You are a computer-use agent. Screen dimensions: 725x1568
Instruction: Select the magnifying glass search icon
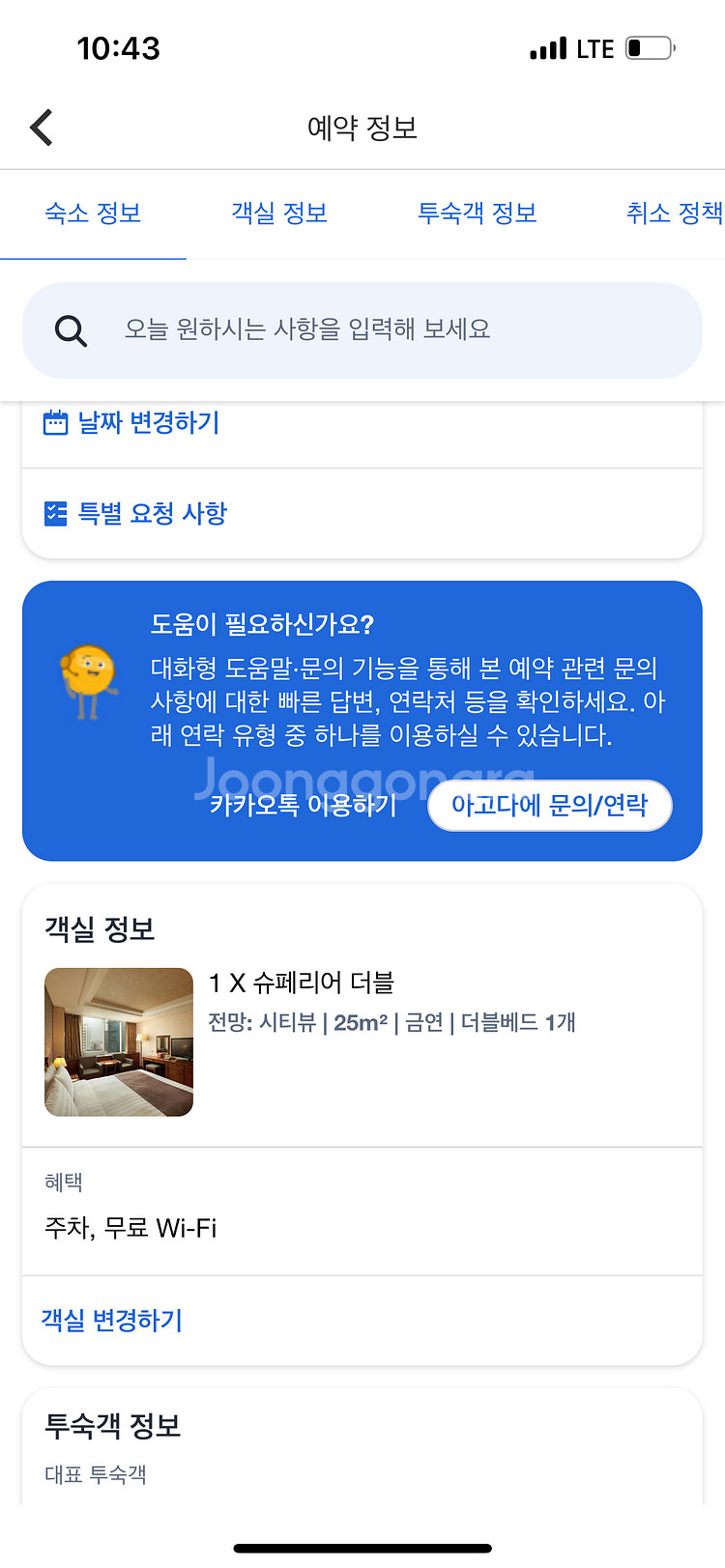(x=70, y=330)
